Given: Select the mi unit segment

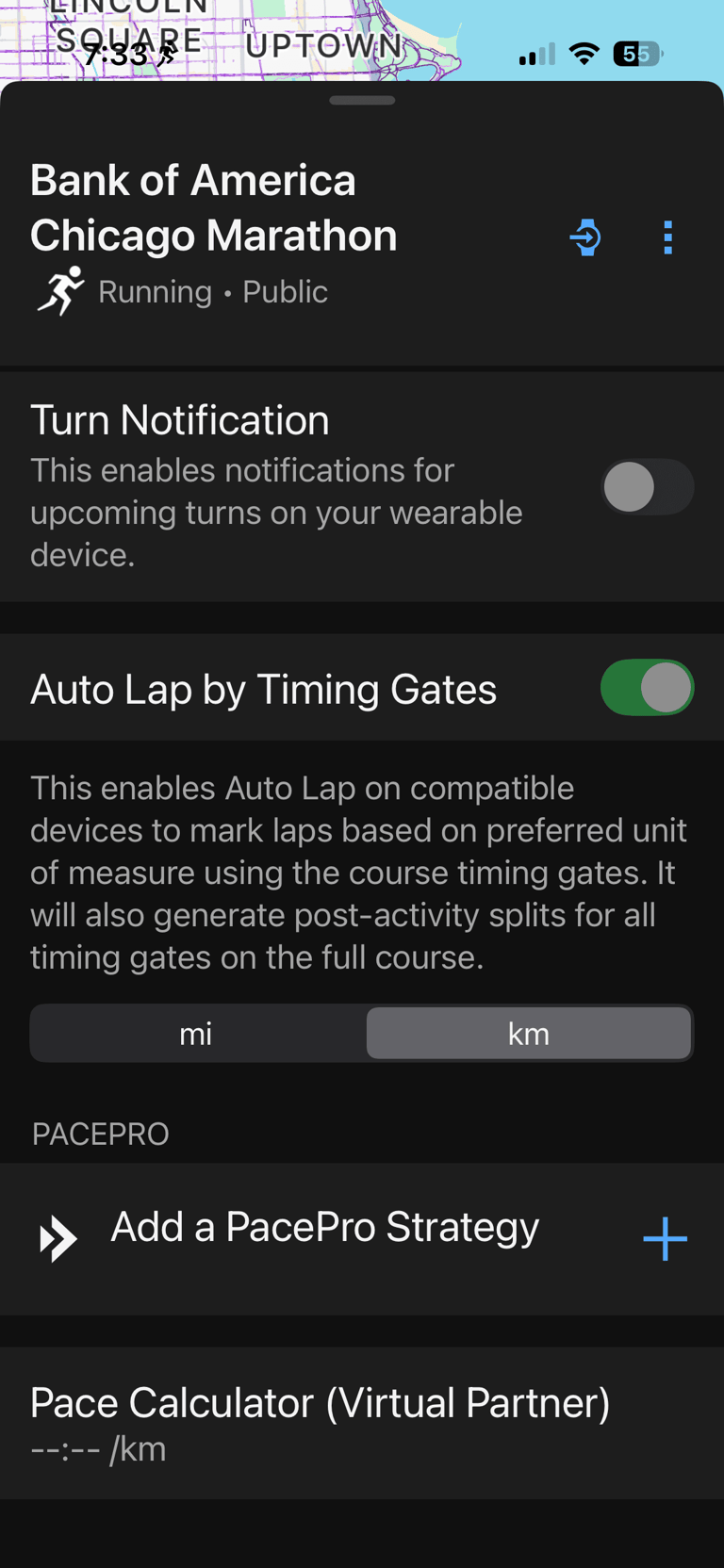Looking at the screenshot, I should 196,1034.
